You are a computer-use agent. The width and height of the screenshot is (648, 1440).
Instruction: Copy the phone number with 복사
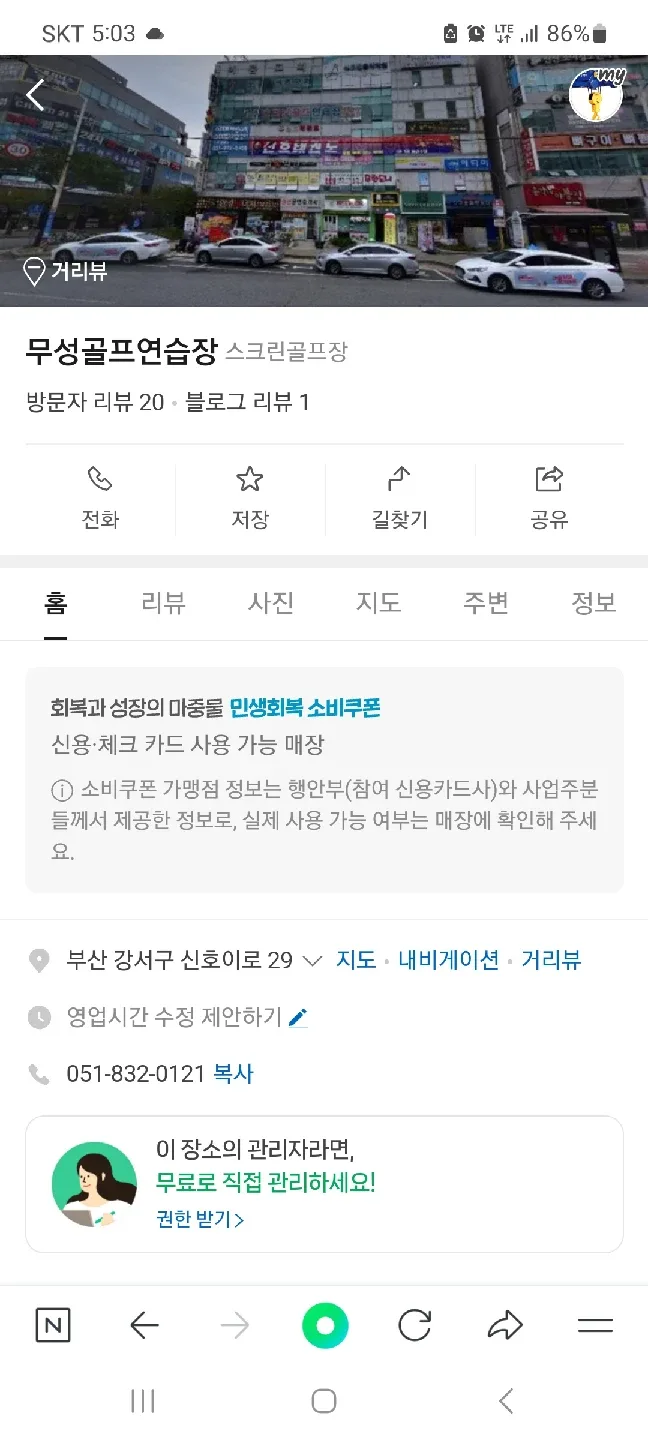233,1074
